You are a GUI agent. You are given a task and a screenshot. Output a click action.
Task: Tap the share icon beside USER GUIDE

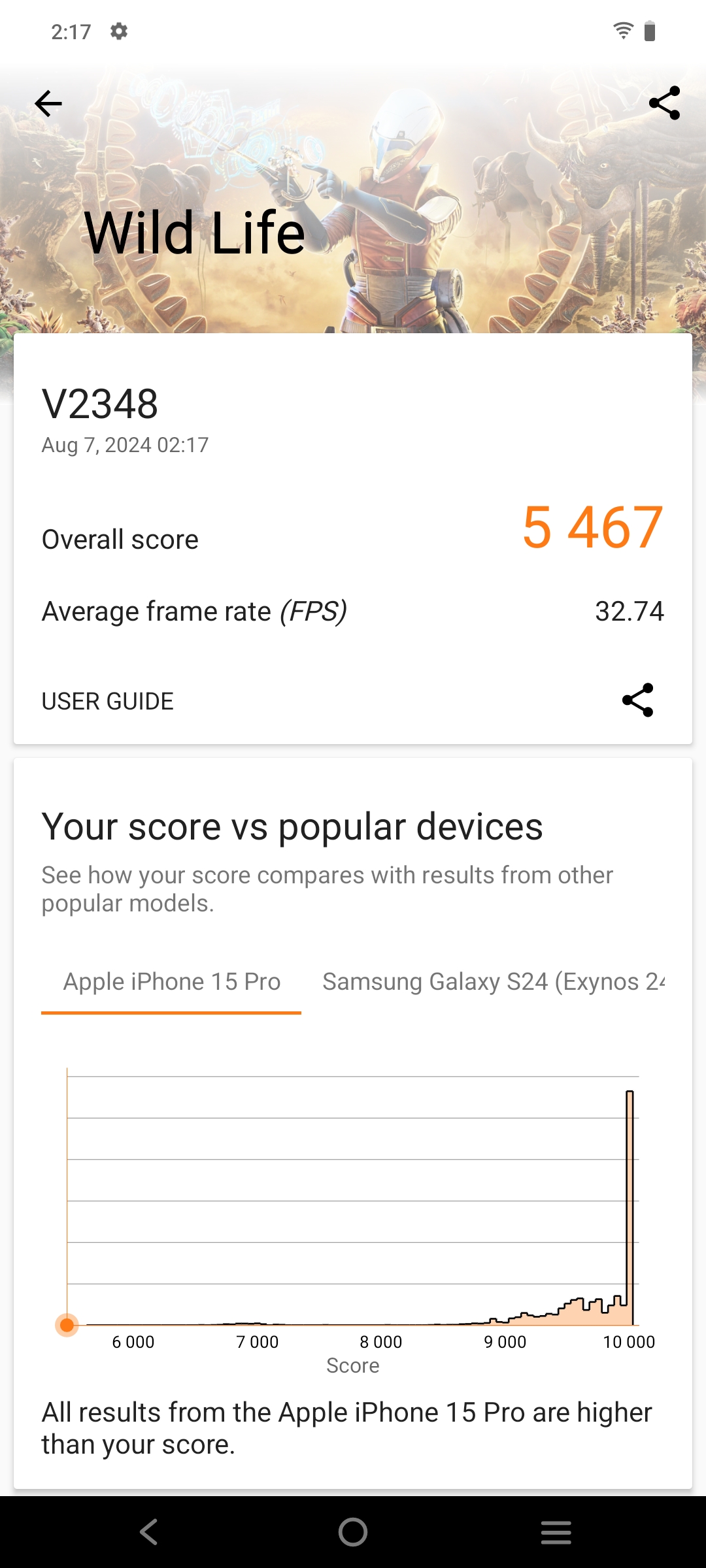point(637,700)
